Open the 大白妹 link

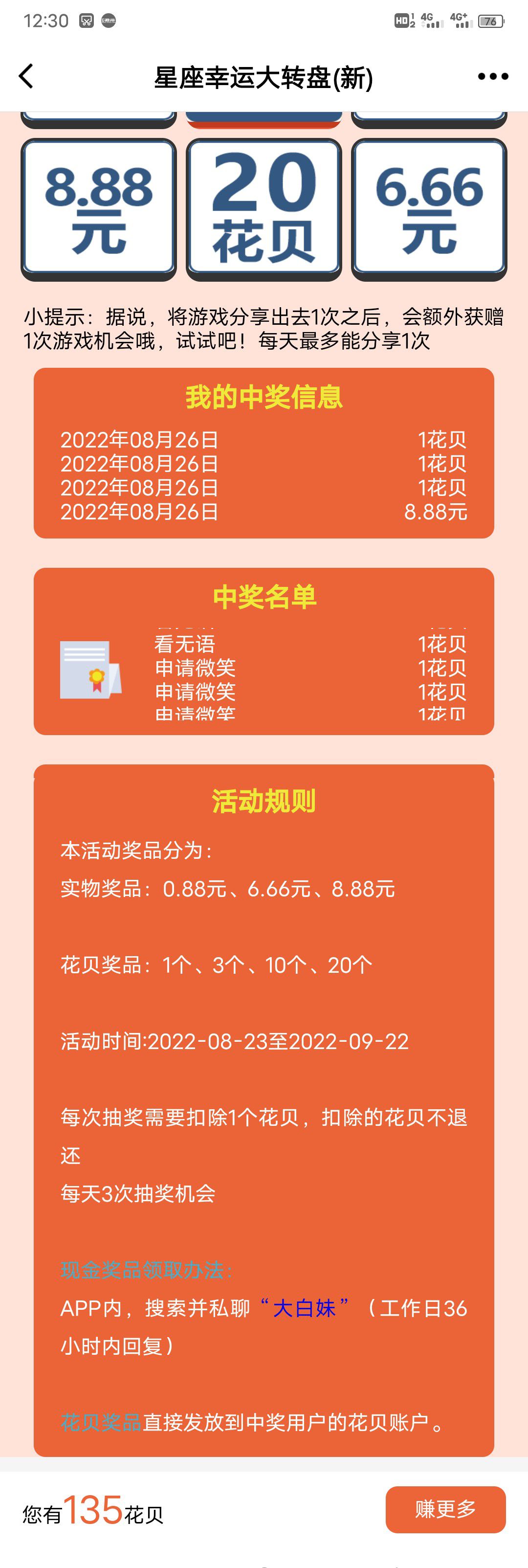304,1308
